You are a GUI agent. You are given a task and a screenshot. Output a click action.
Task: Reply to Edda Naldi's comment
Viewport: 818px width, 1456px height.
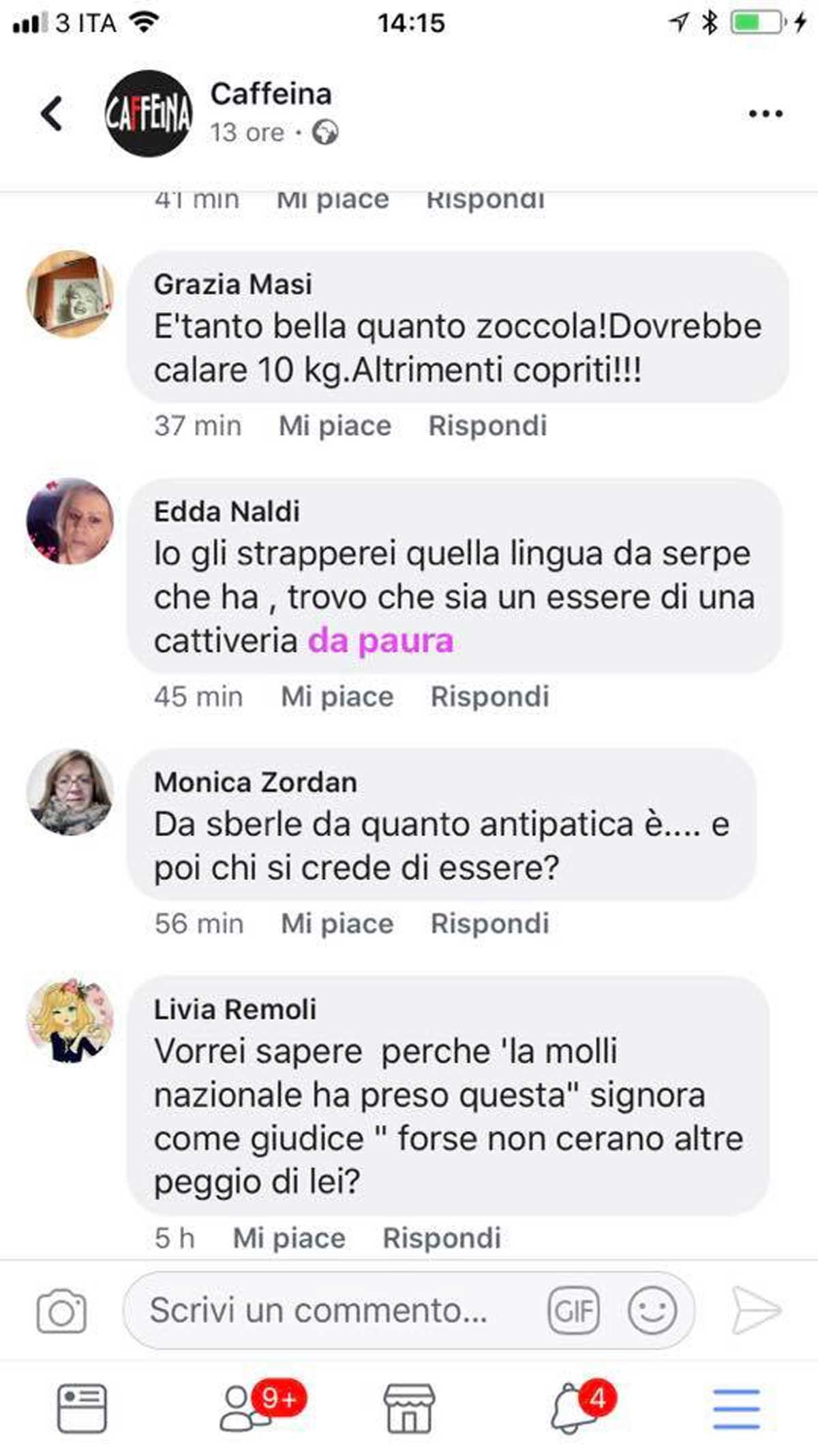click(x=489, y=696)
